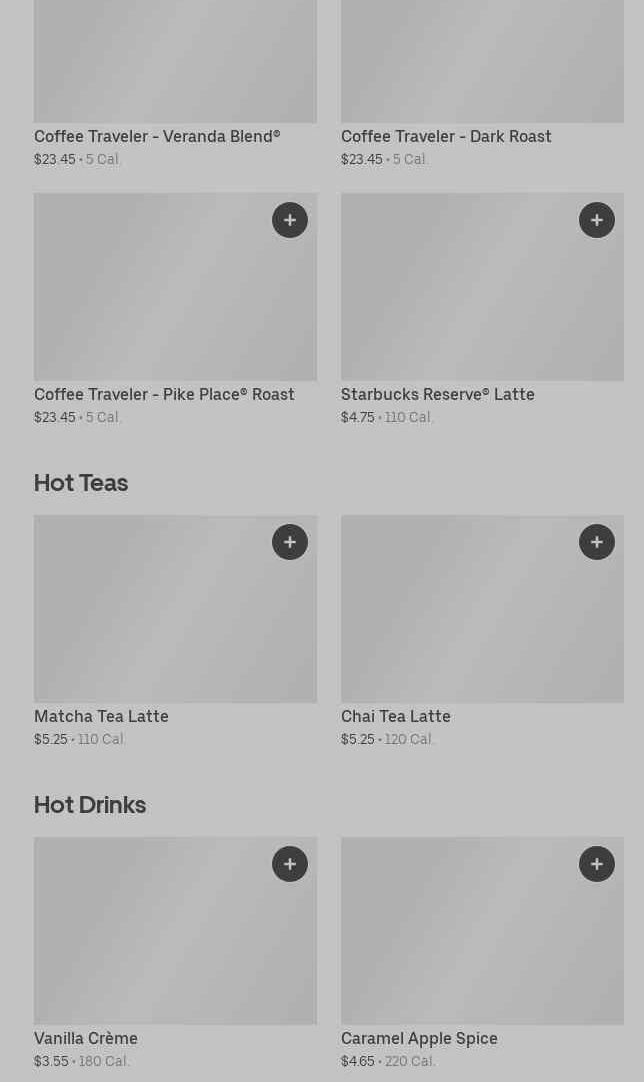The width and height of the screenshot is (644, 1082).
Task: Add Chai Tea Latte to cart
Action: click(597, 542)
